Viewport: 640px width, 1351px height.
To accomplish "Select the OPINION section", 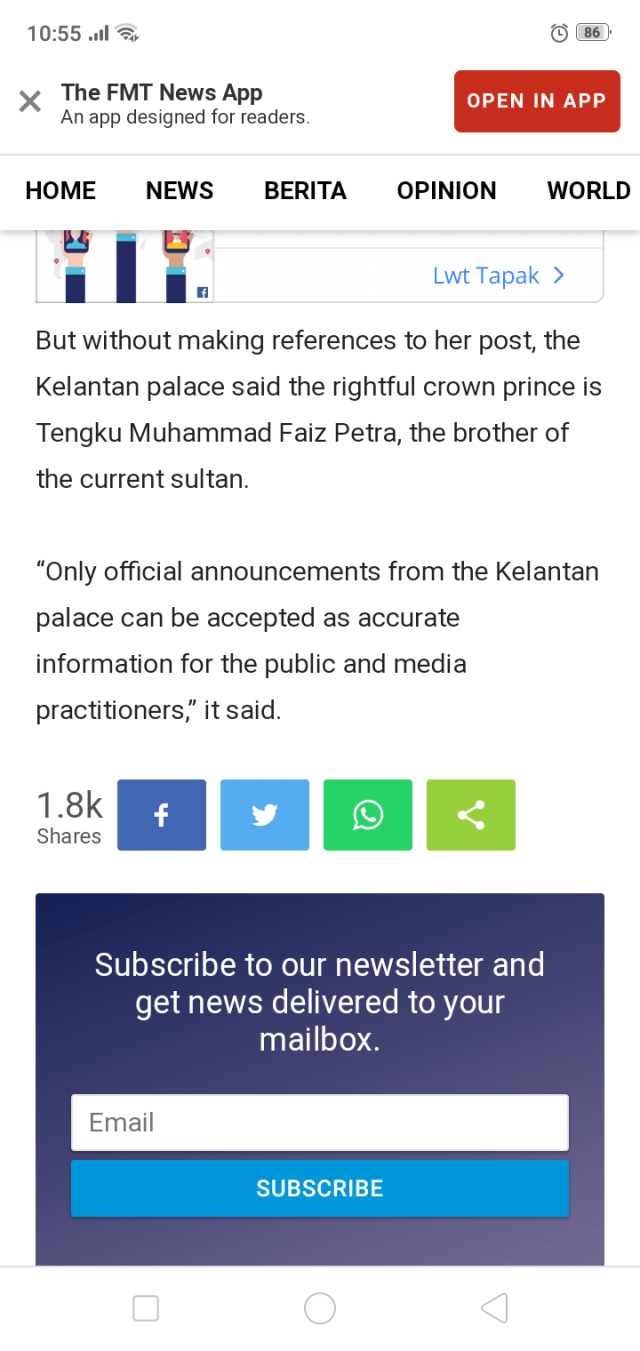I will coord(446,191).
